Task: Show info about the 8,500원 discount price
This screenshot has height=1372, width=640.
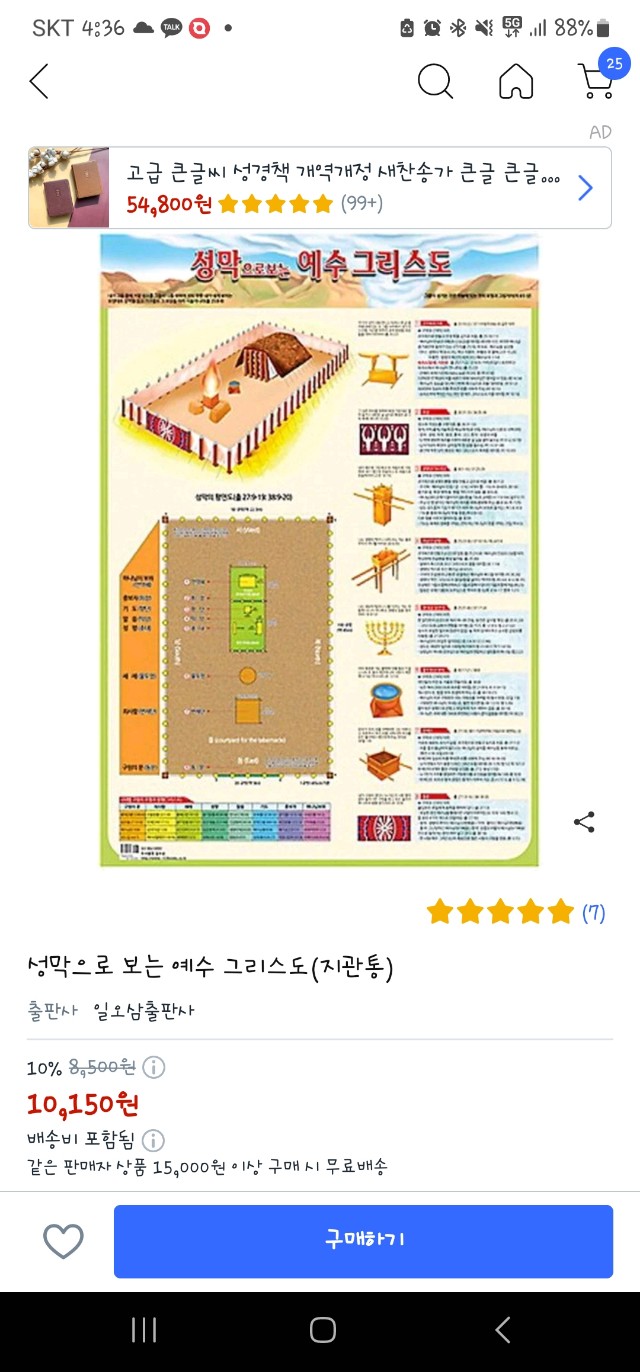Action: click(x=154, y=1067)
